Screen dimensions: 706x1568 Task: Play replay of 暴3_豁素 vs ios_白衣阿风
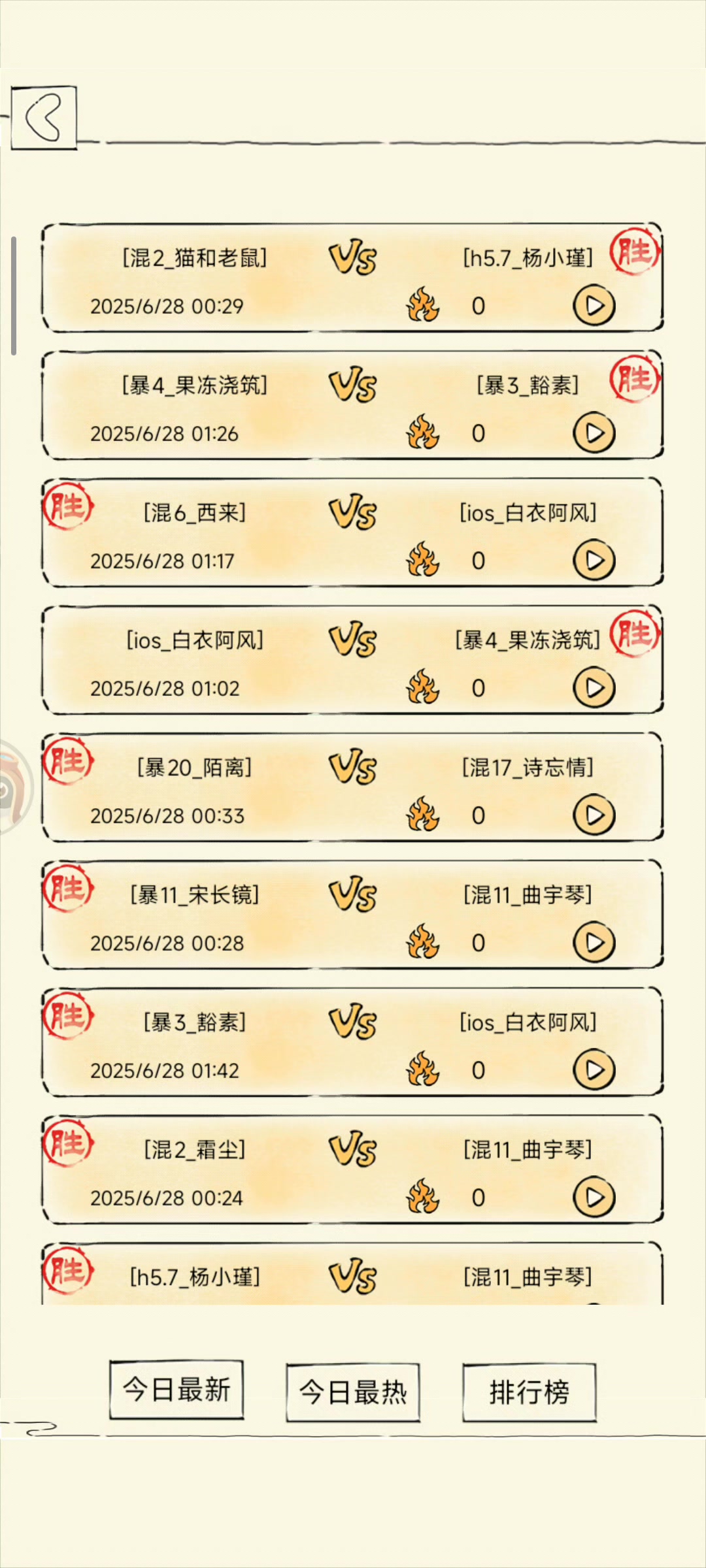(x=594, y=1070)
